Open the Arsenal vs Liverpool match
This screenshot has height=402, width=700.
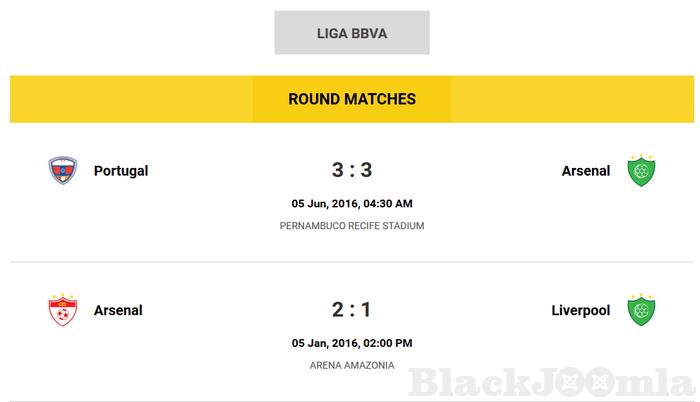tap(352, 310)
